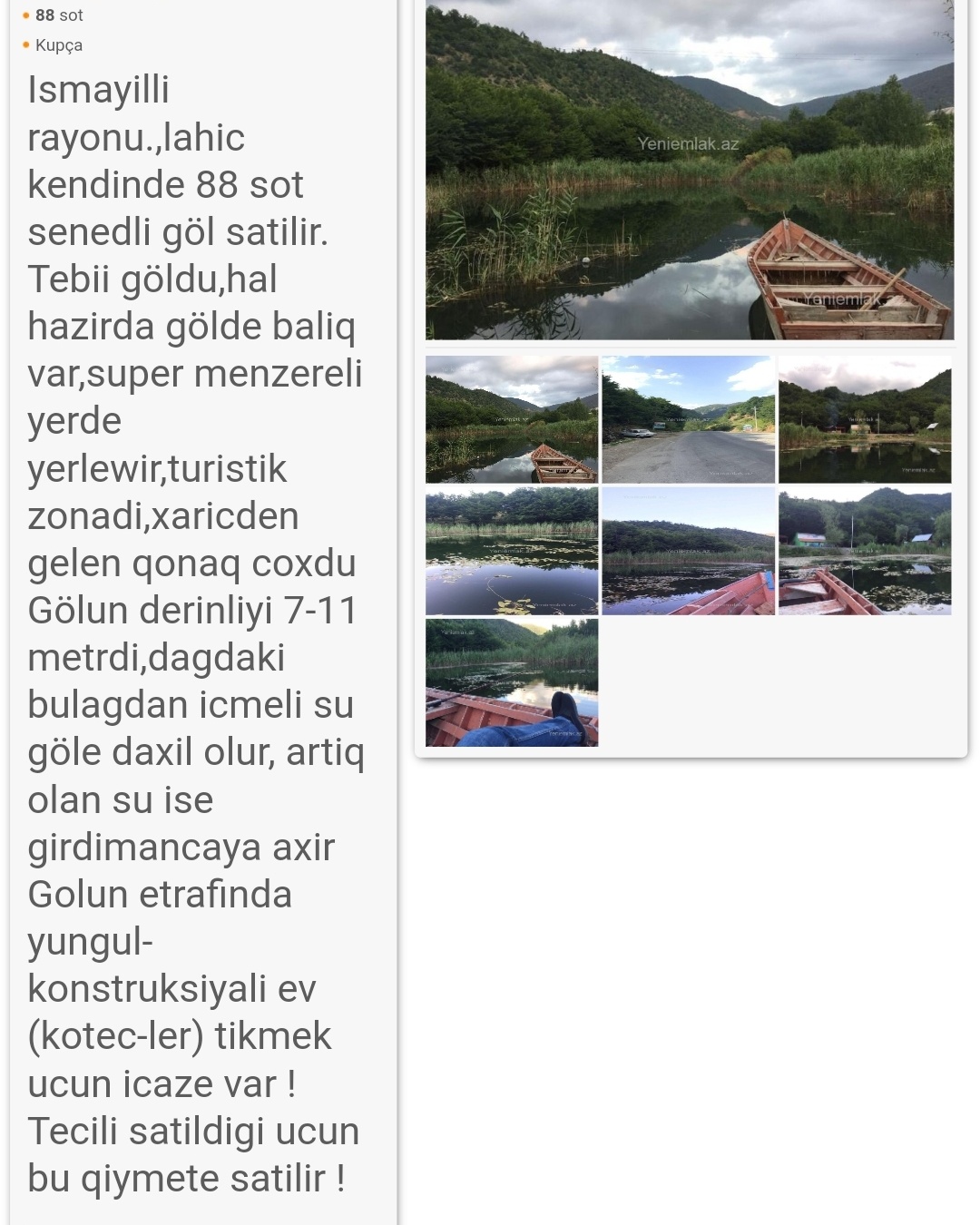Open the thumbnail with green-roofed houses by the lake
Screen dimensions: 980x1225
click(x=865, y=551)
